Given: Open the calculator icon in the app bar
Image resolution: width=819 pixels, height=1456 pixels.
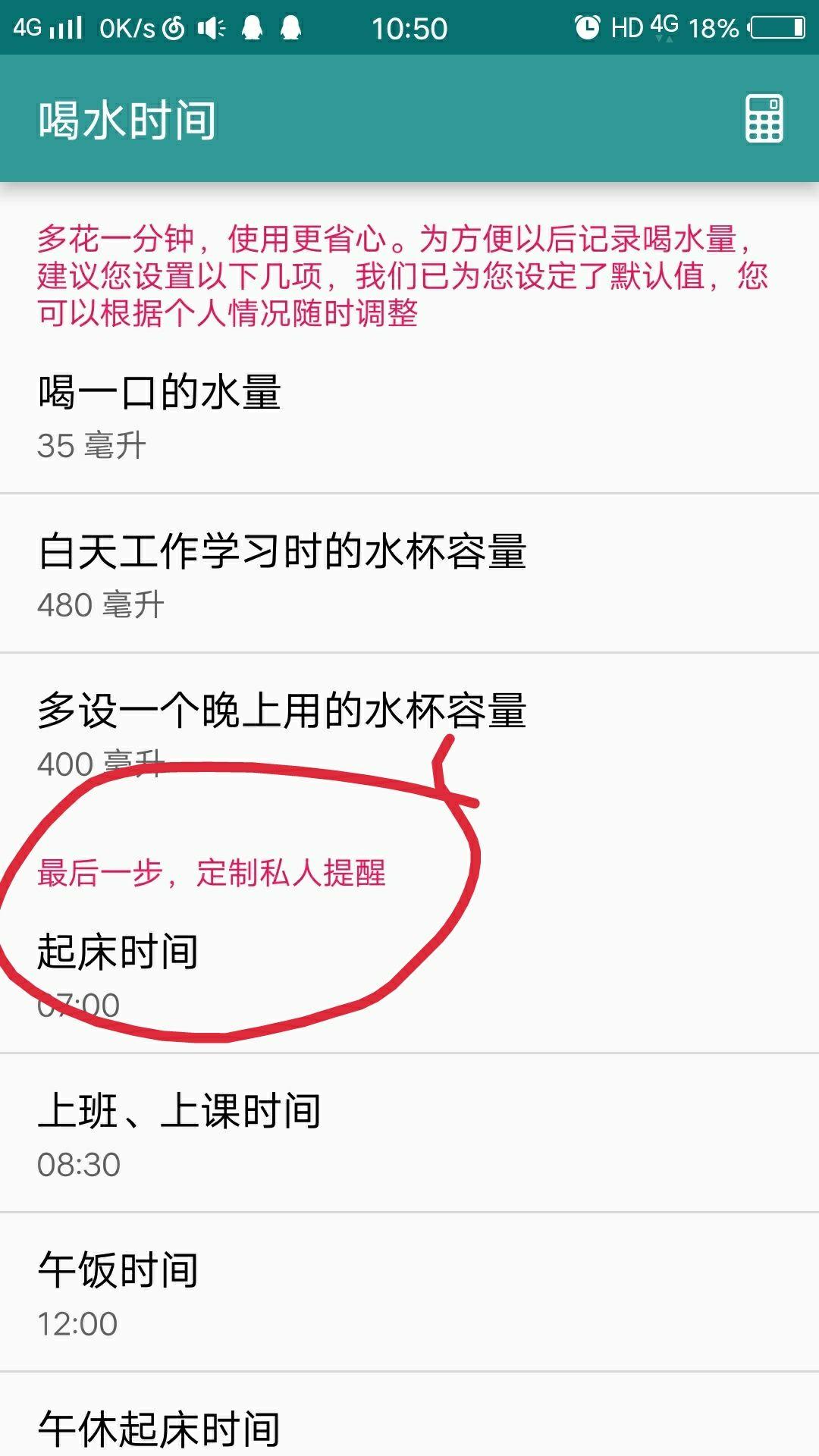Looking at the screenshot, I should coord(764,118).
